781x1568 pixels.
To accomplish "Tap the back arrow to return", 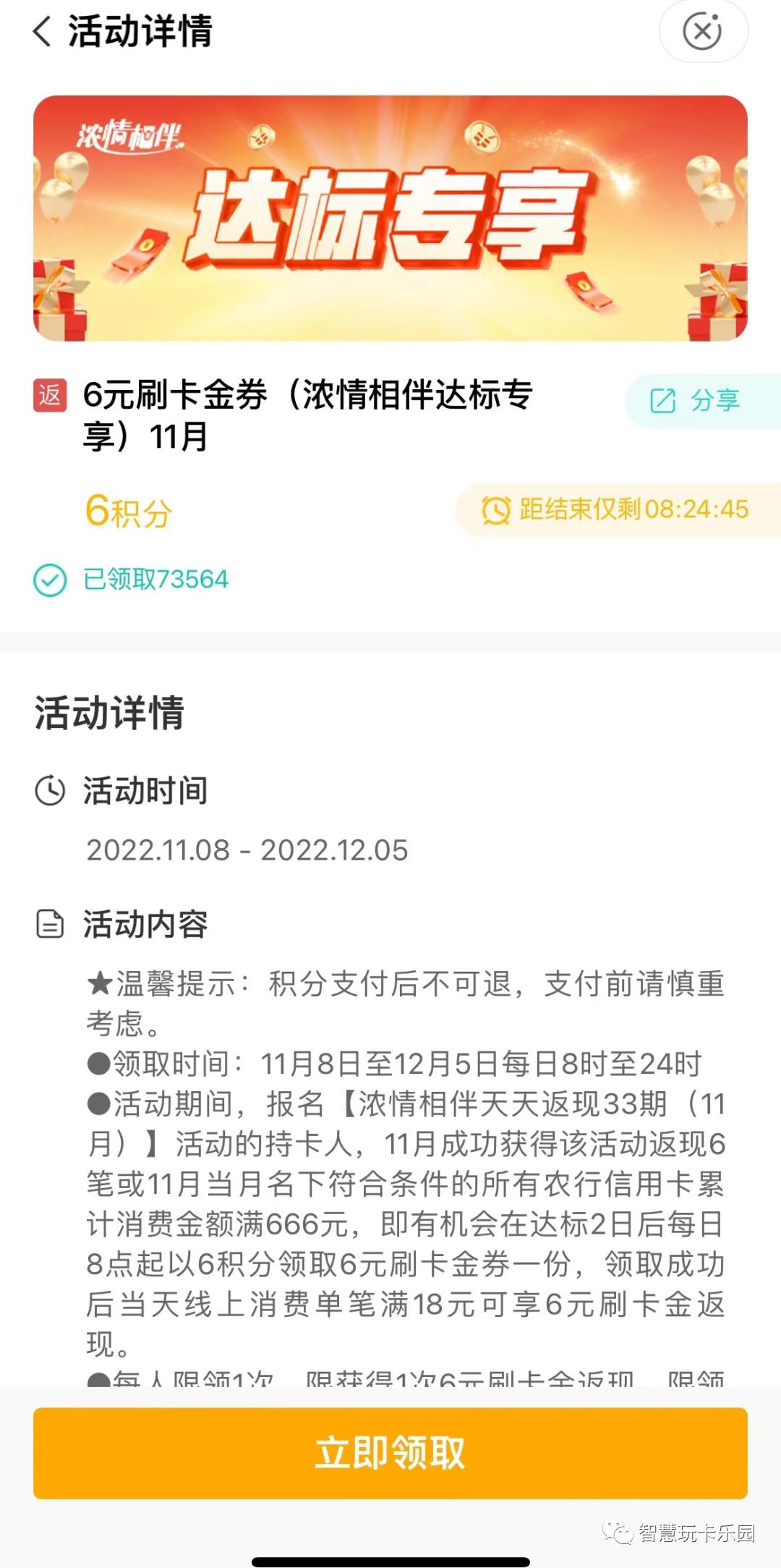I will [40, 32].
